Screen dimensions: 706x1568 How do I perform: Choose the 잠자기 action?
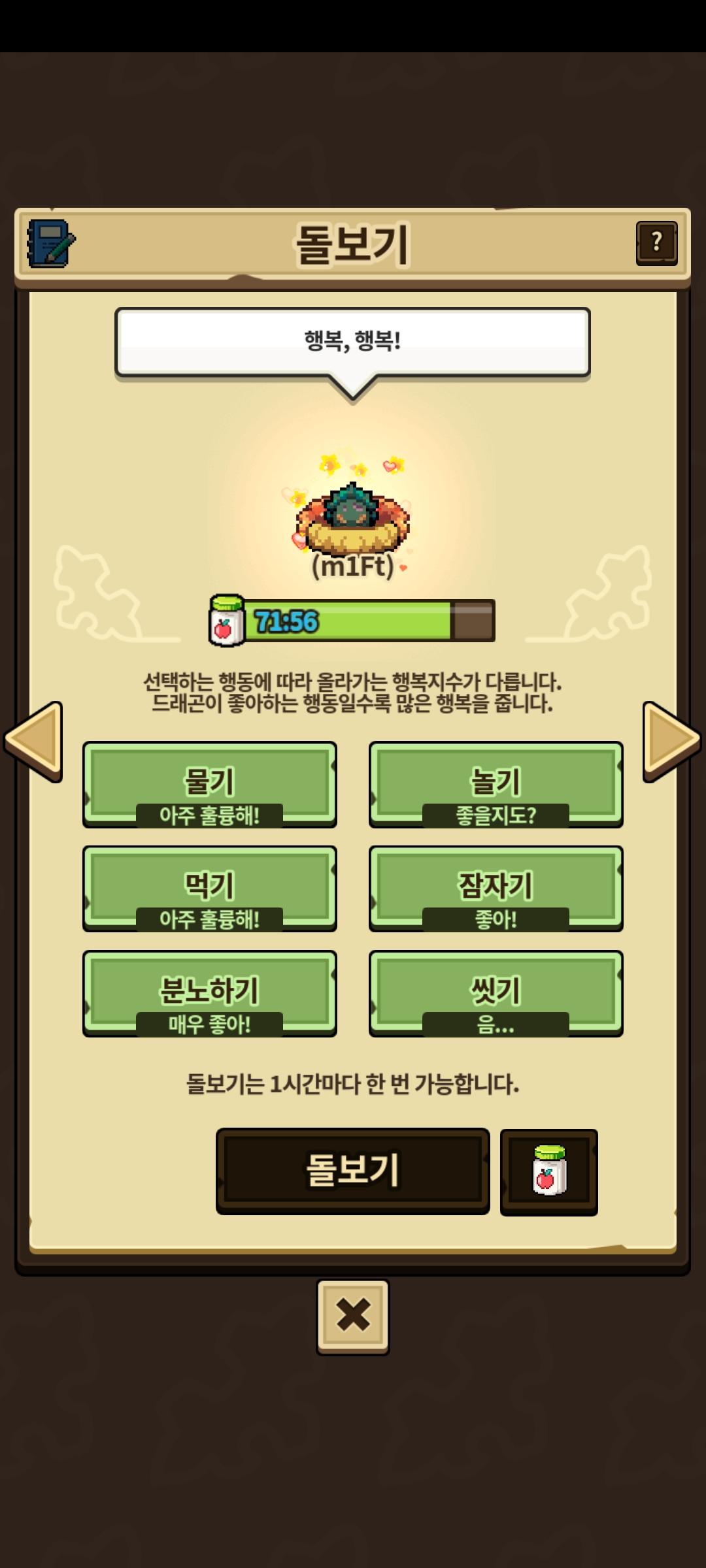[x=496, y=889]
